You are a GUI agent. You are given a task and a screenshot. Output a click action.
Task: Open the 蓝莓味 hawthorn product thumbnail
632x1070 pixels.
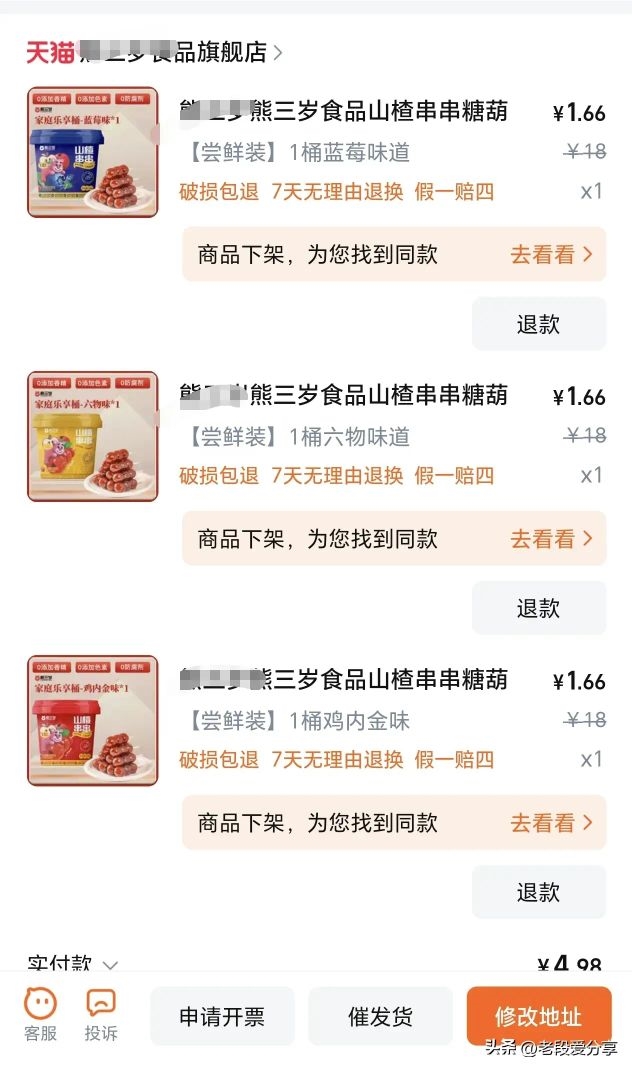[x=92, y=152]
